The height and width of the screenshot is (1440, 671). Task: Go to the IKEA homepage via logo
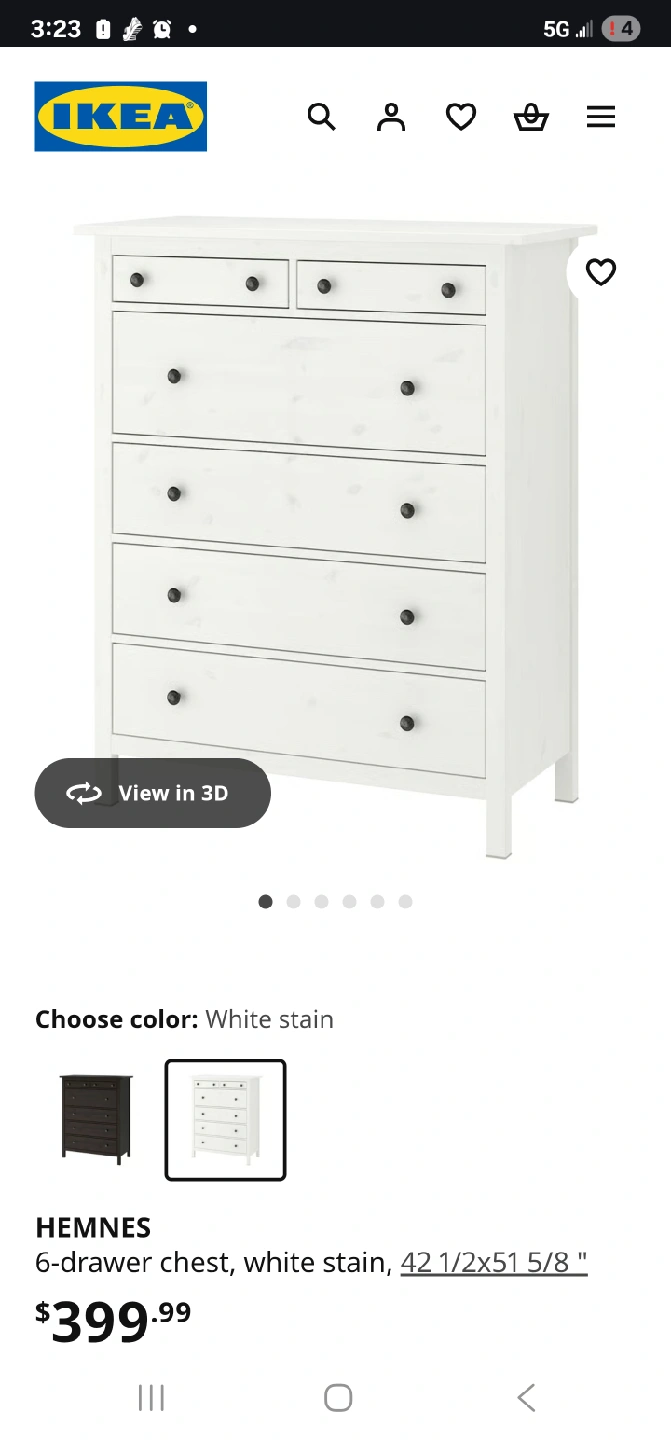tap(121, 116)
